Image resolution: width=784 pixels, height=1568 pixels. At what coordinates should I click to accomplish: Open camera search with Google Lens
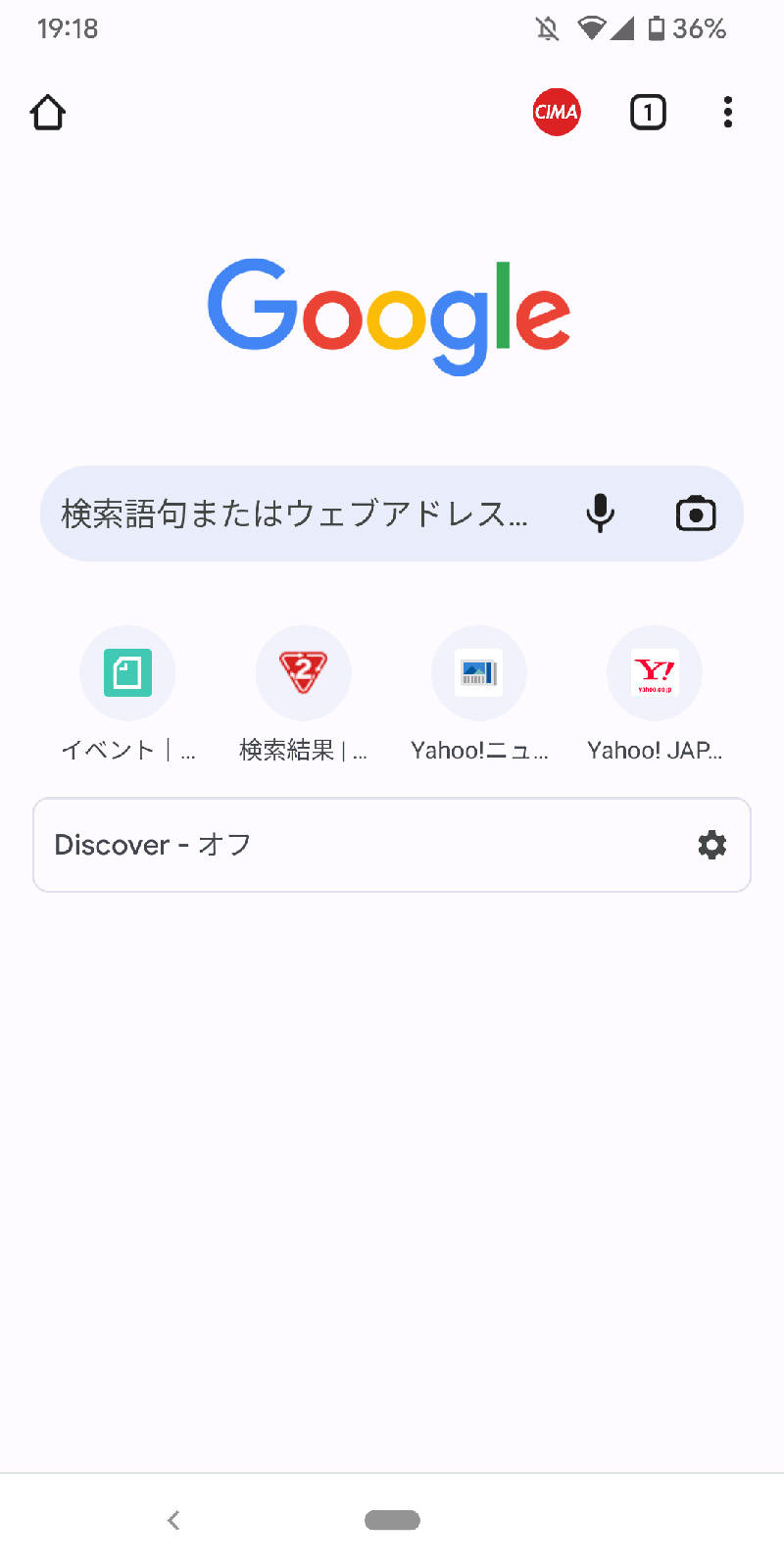696,514
